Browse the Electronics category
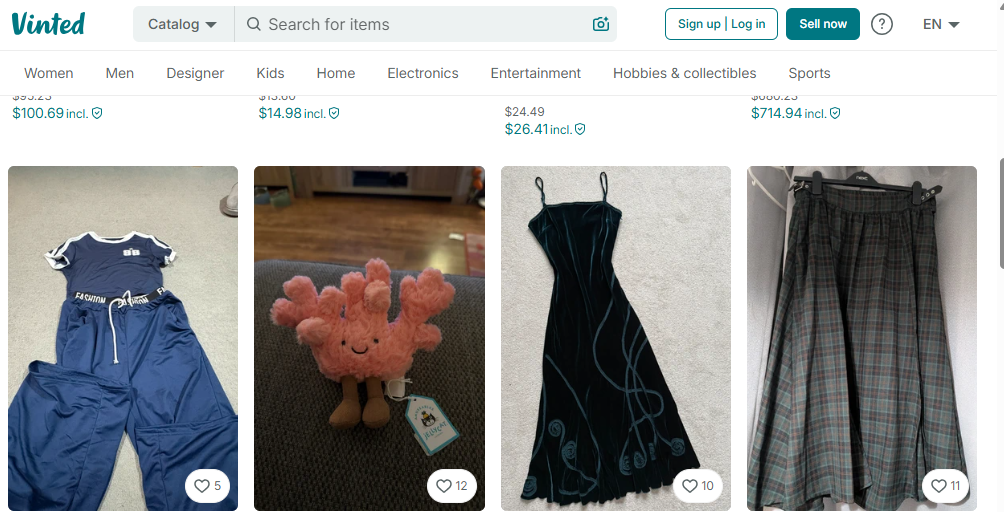 423,73
